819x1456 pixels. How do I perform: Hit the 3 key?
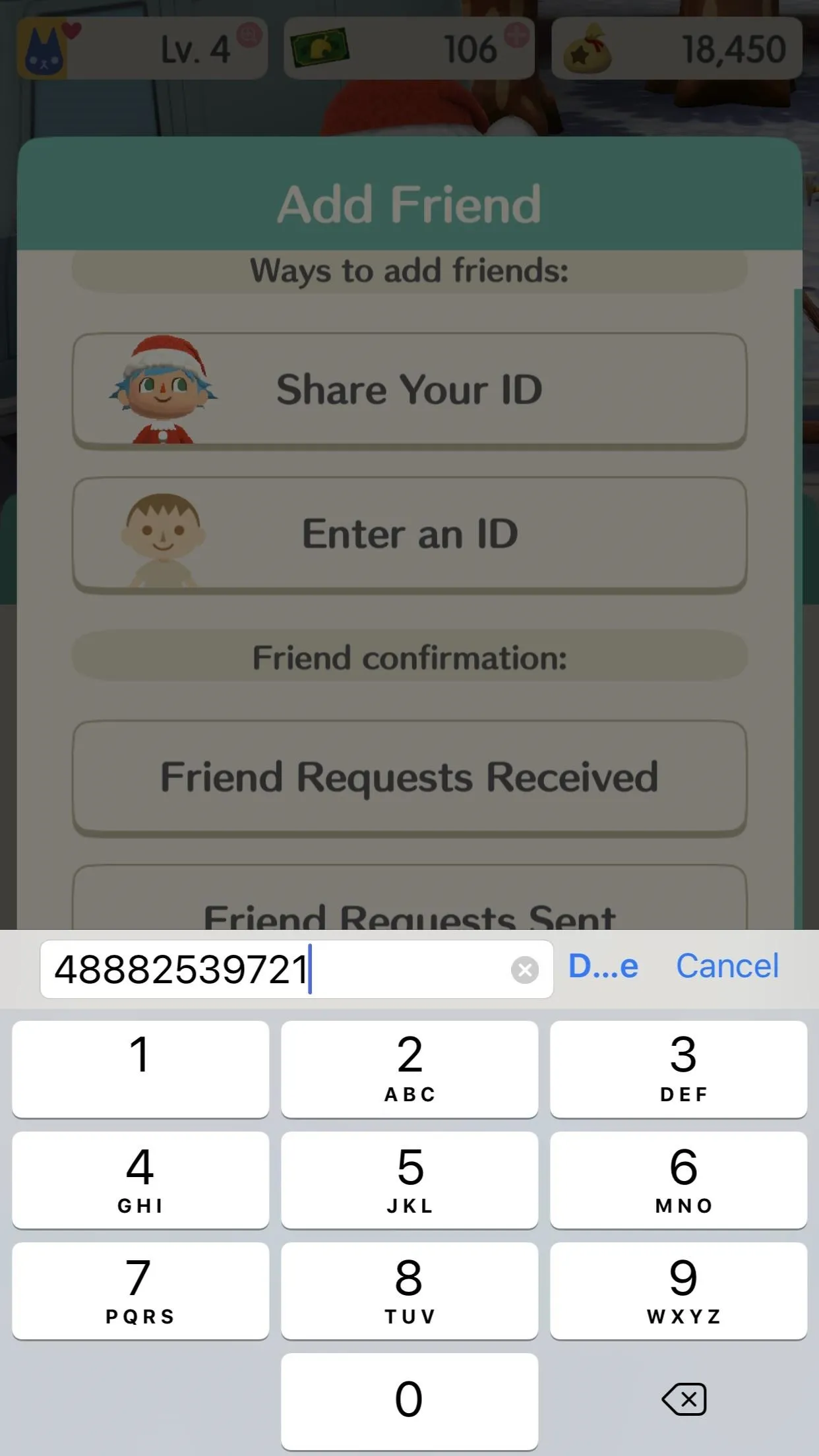tap(679, 1070)
